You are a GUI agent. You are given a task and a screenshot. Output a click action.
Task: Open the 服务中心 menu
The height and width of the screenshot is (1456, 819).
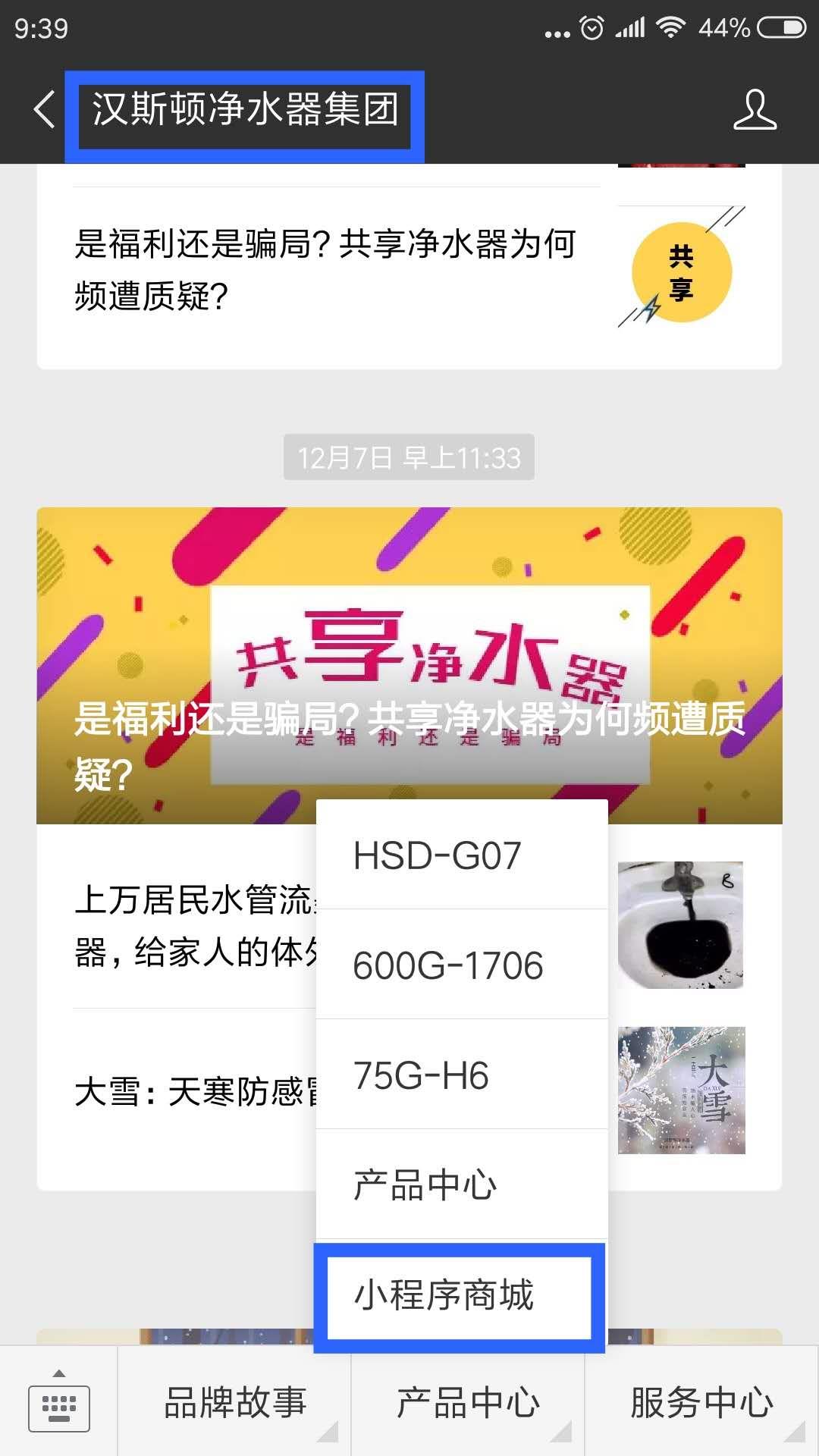pyautogui.click(x=701, y=1402)
